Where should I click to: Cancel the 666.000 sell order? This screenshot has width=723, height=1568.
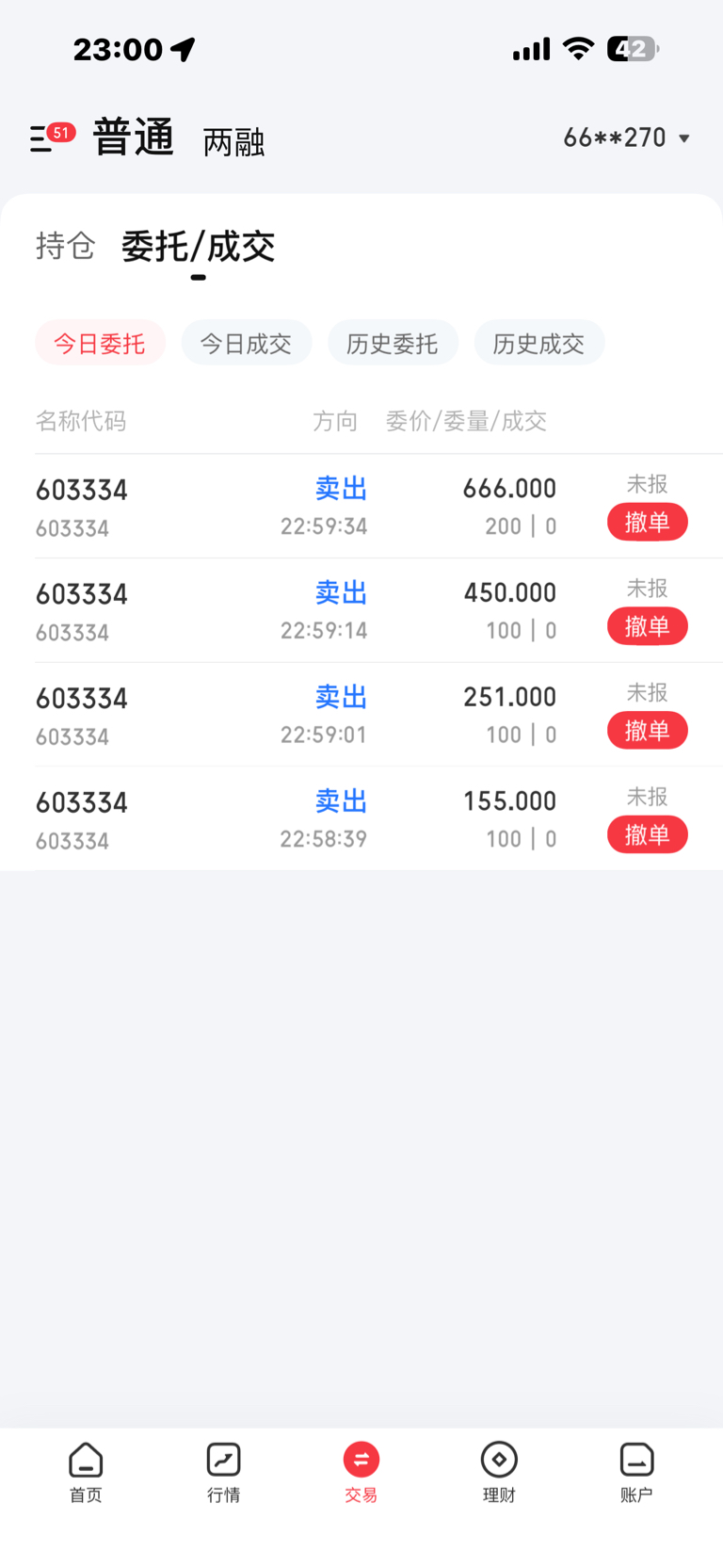tap(647, 522)
